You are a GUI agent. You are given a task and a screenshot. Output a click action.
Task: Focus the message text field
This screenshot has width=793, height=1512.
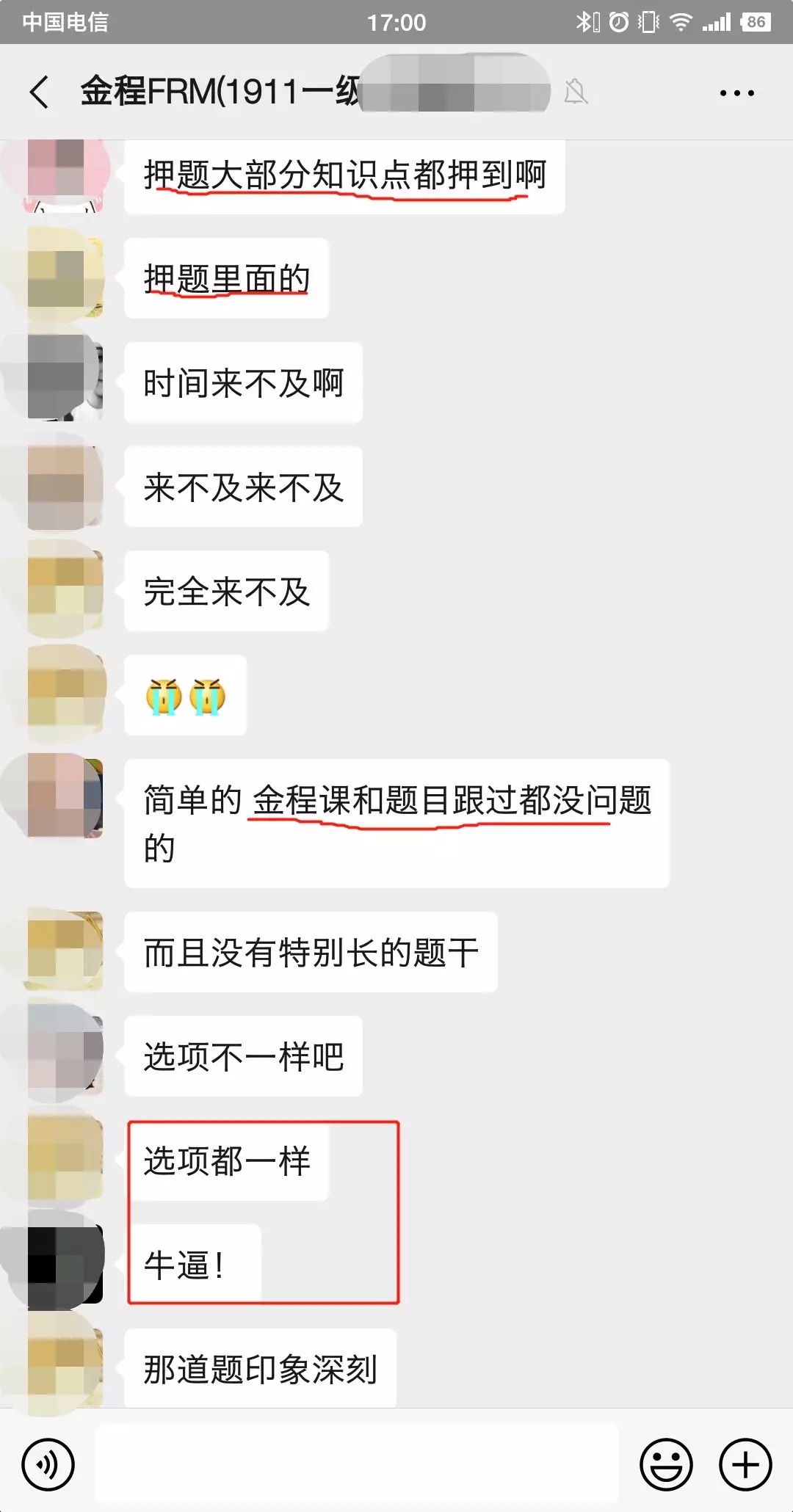pyautogui.click(x=357, y=1464)
